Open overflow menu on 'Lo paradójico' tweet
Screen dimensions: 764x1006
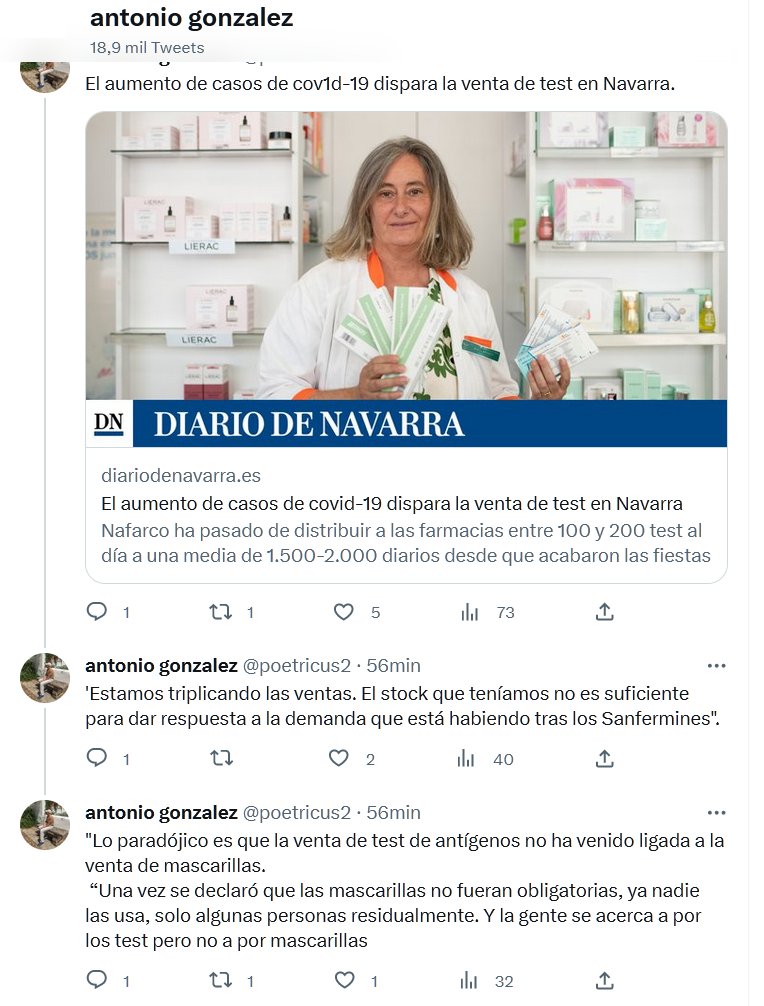(716, 812)
